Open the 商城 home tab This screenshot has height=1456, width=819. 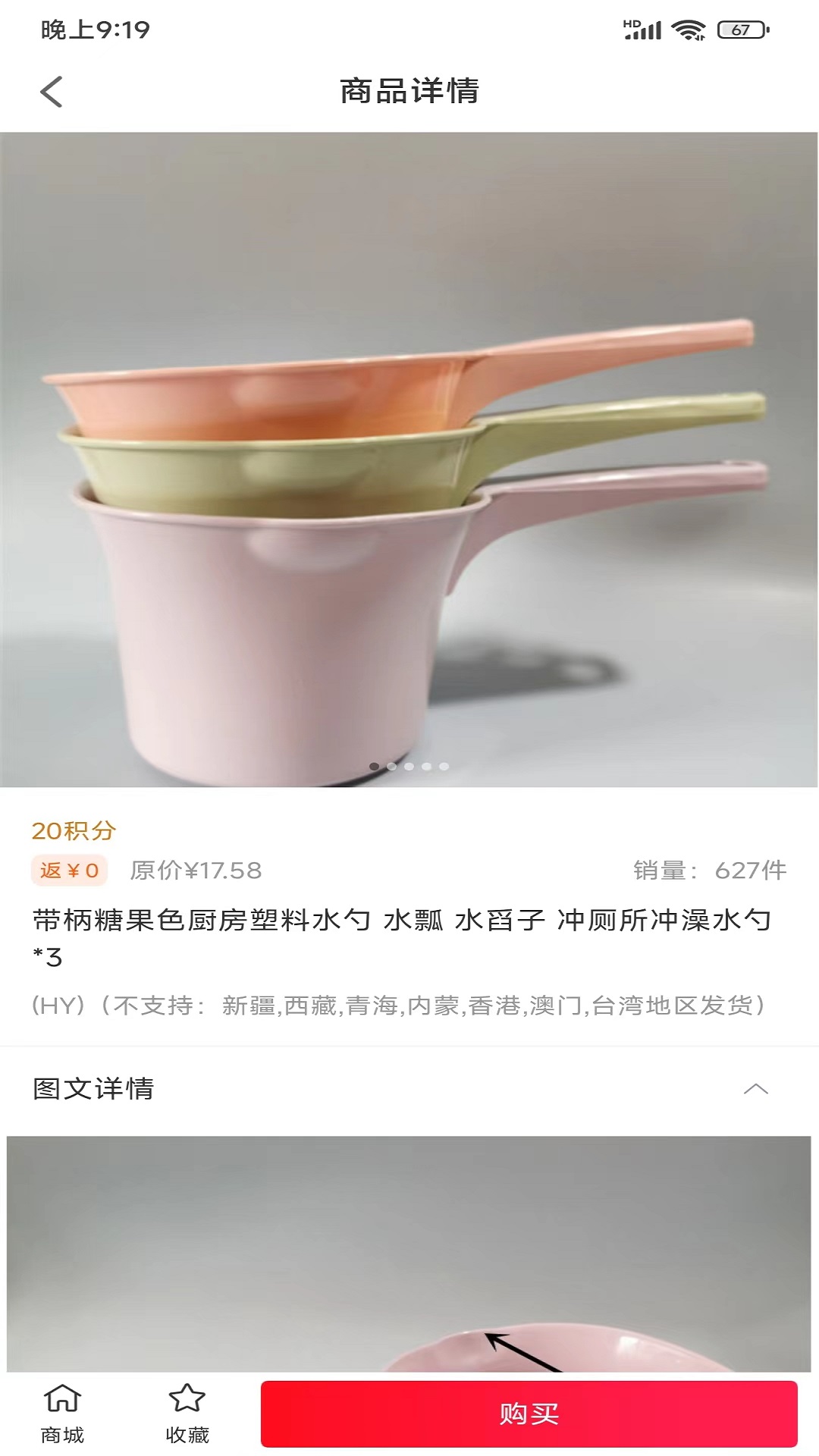coord(62,1414)
